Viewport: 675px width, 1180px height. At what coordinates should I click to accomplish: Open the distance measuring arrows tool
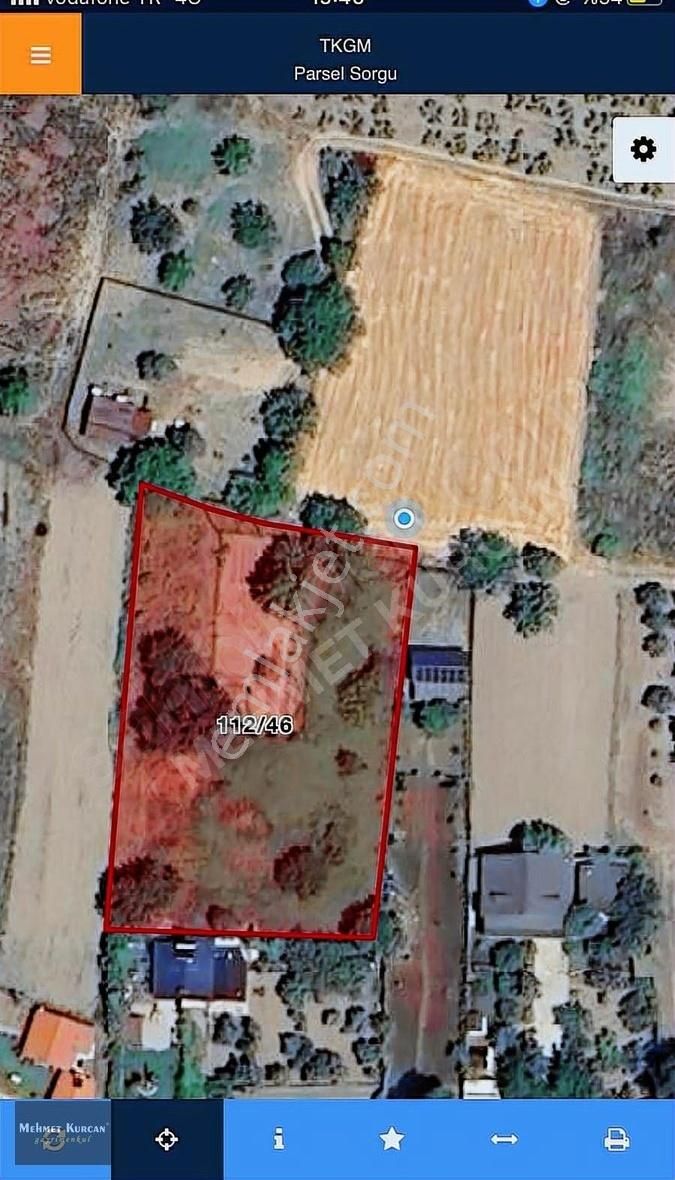(504, 1139)
